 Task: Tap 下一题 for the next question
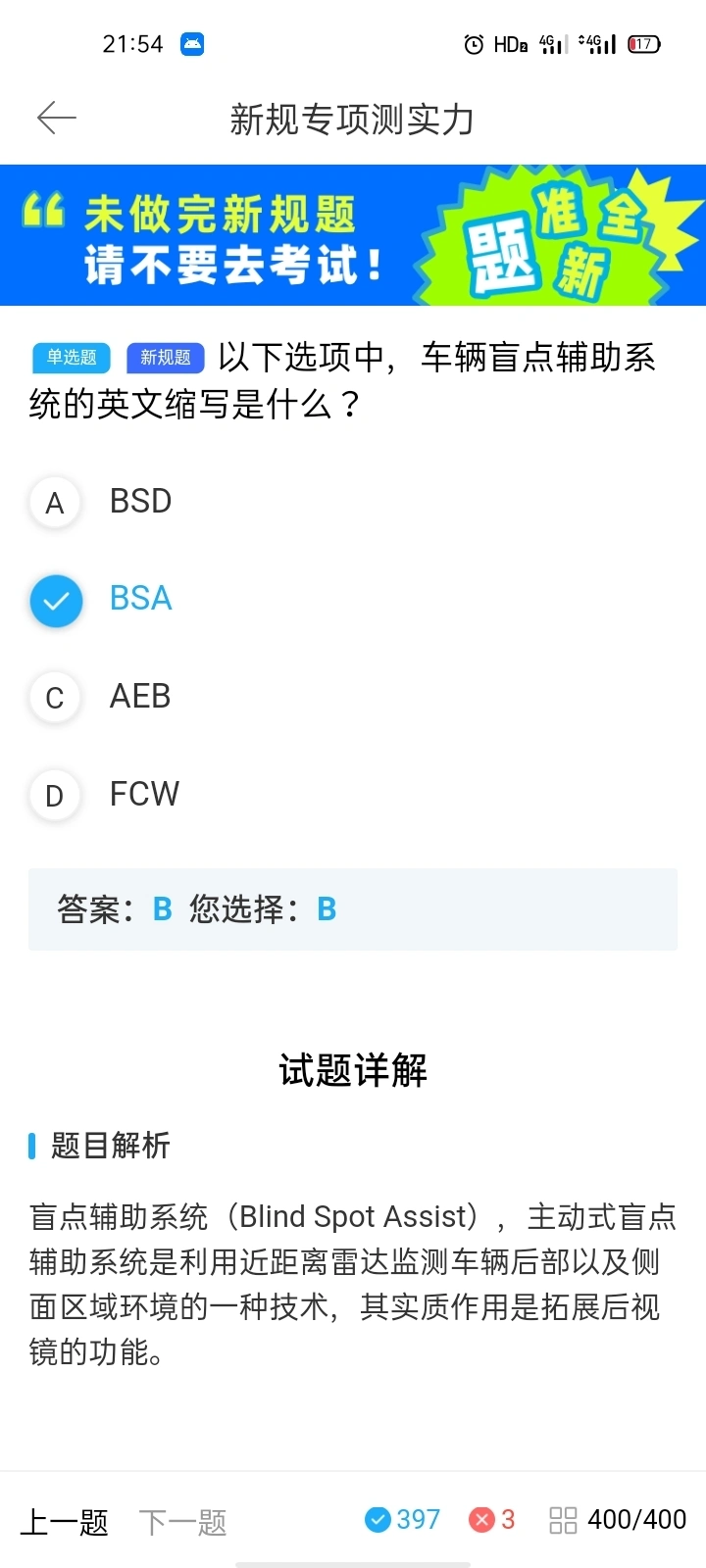click(183, 1522)
